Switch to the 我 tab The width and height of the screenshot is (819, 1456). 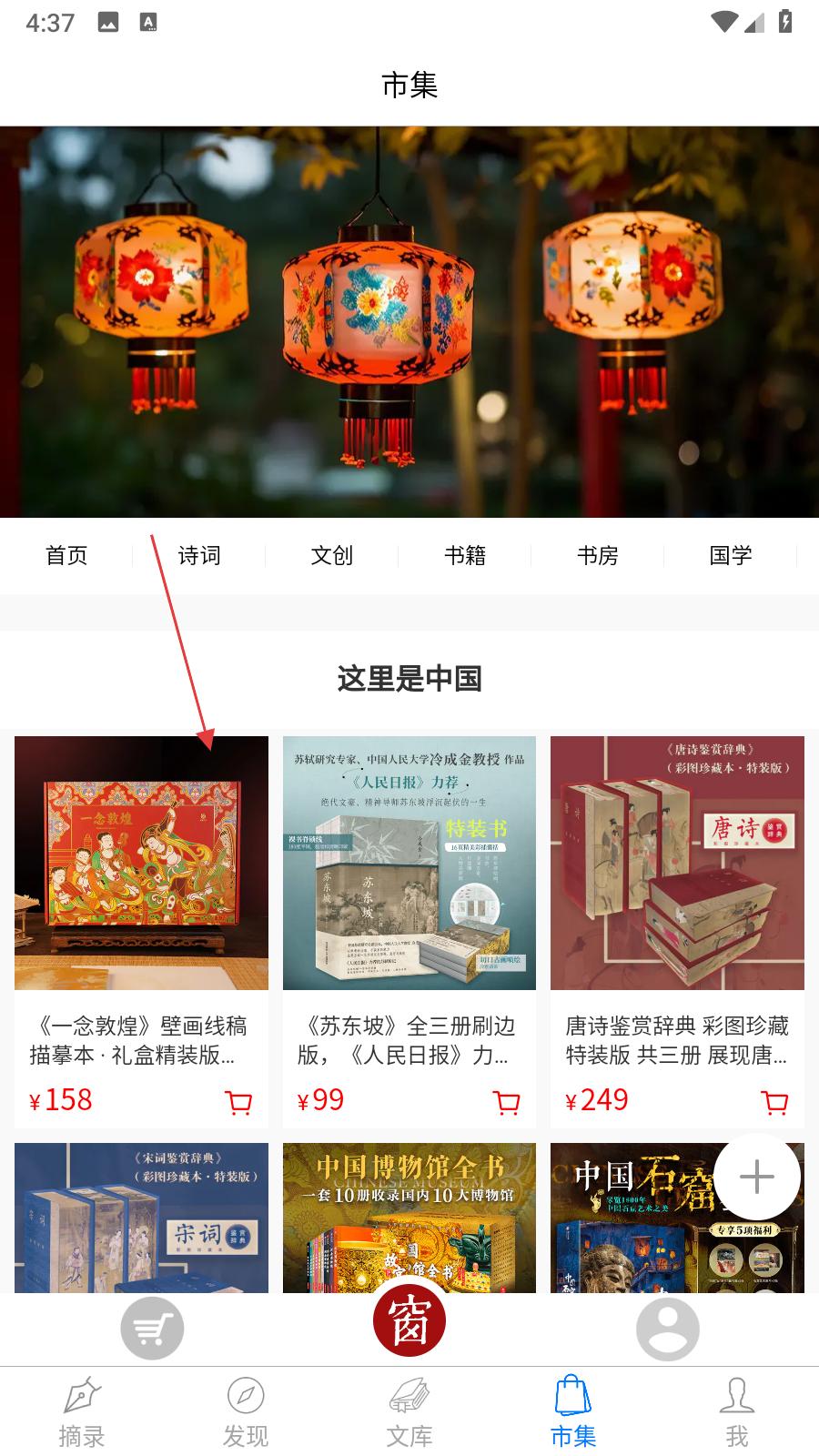(737, 1412)
